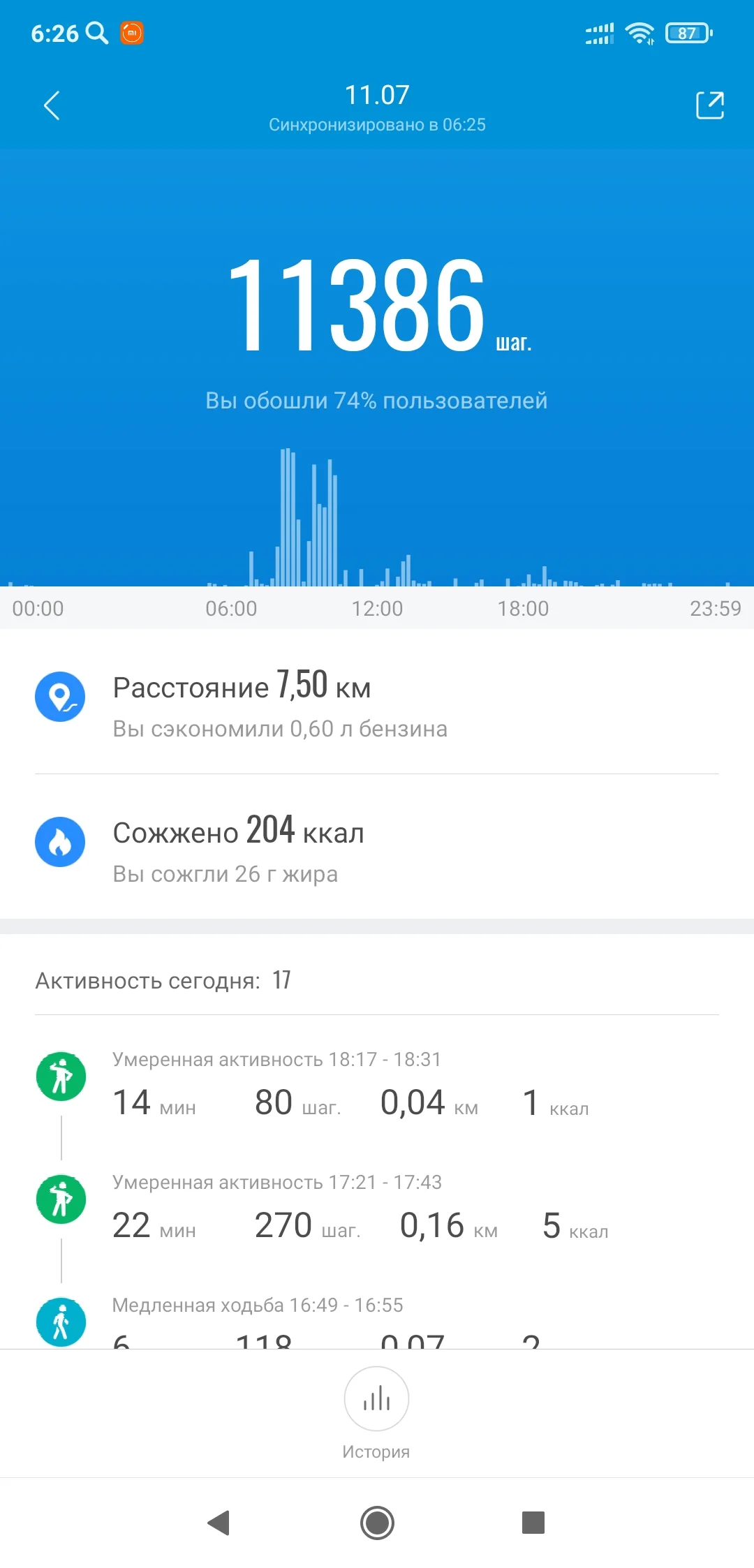Tap the flame icon next to Сожжено
The image size is (754, 1568).
[61, 842]
